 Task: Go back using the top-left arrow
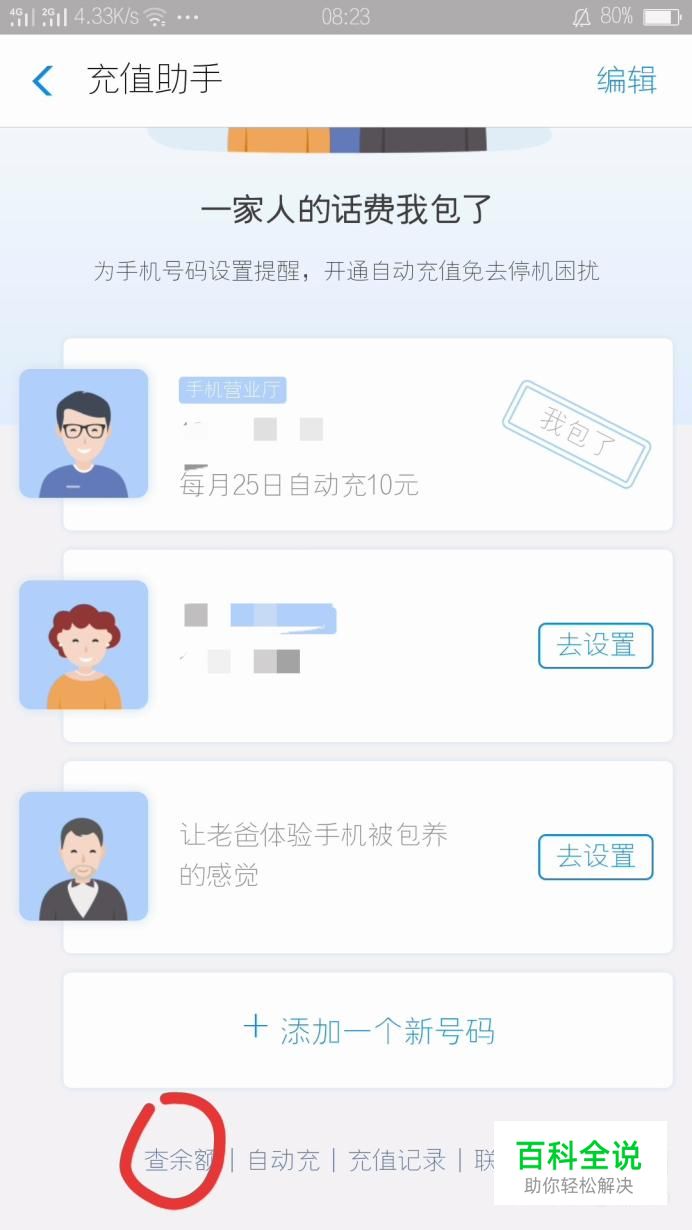42,80
